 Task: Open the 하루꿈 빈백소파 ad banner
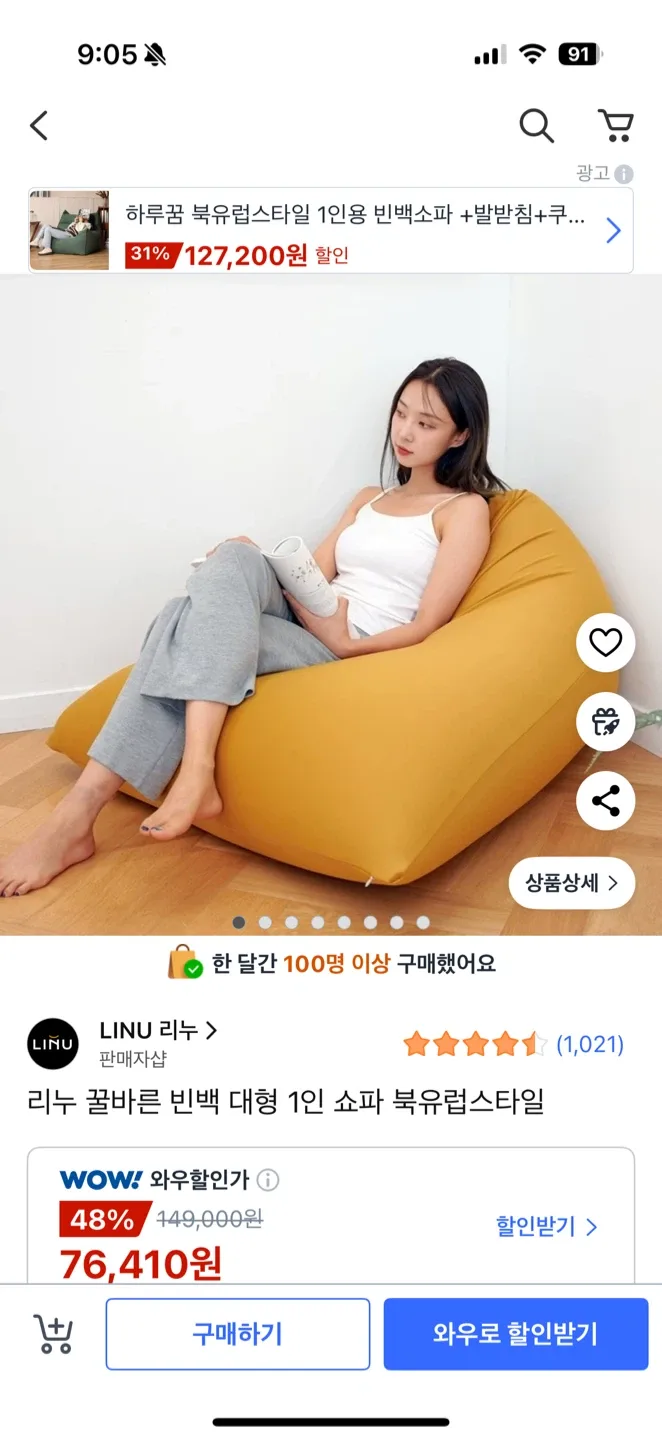330,231
